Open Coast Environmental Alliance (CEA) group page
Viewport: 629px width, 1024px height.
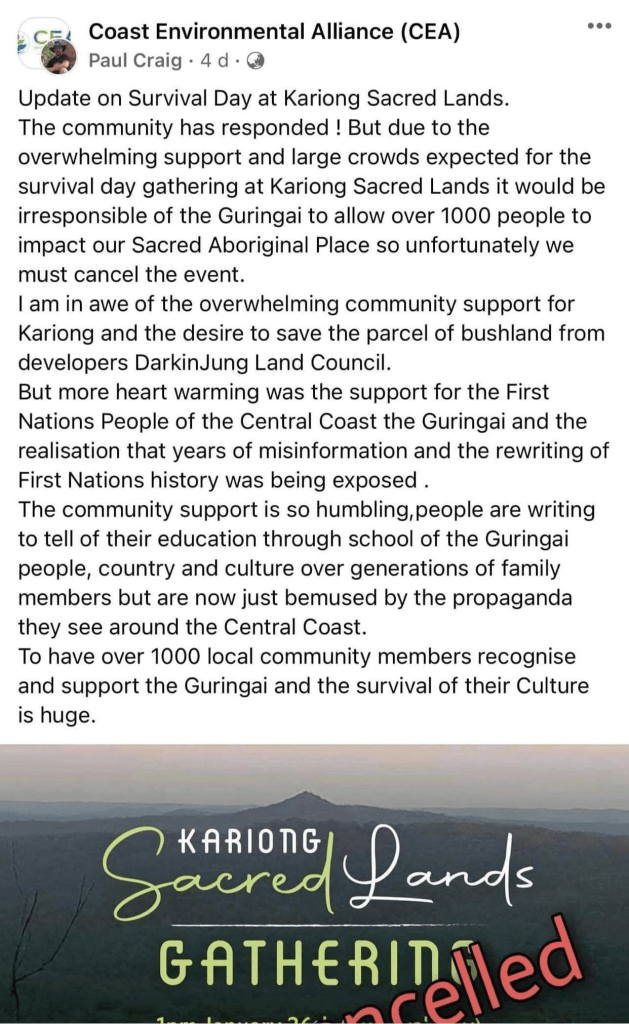(274, 31)
